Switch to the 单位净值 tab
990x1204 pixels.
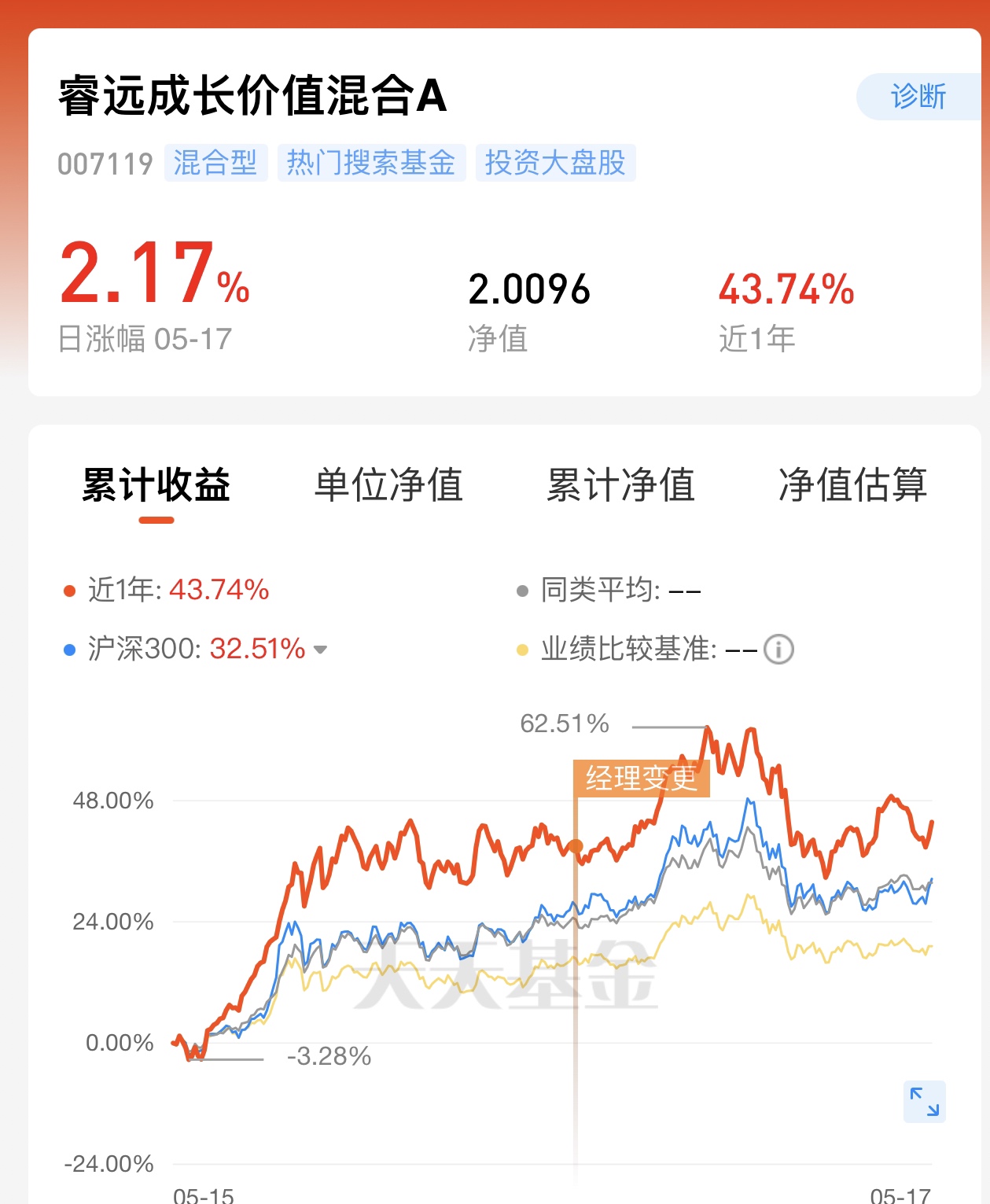tap(388, 486)
